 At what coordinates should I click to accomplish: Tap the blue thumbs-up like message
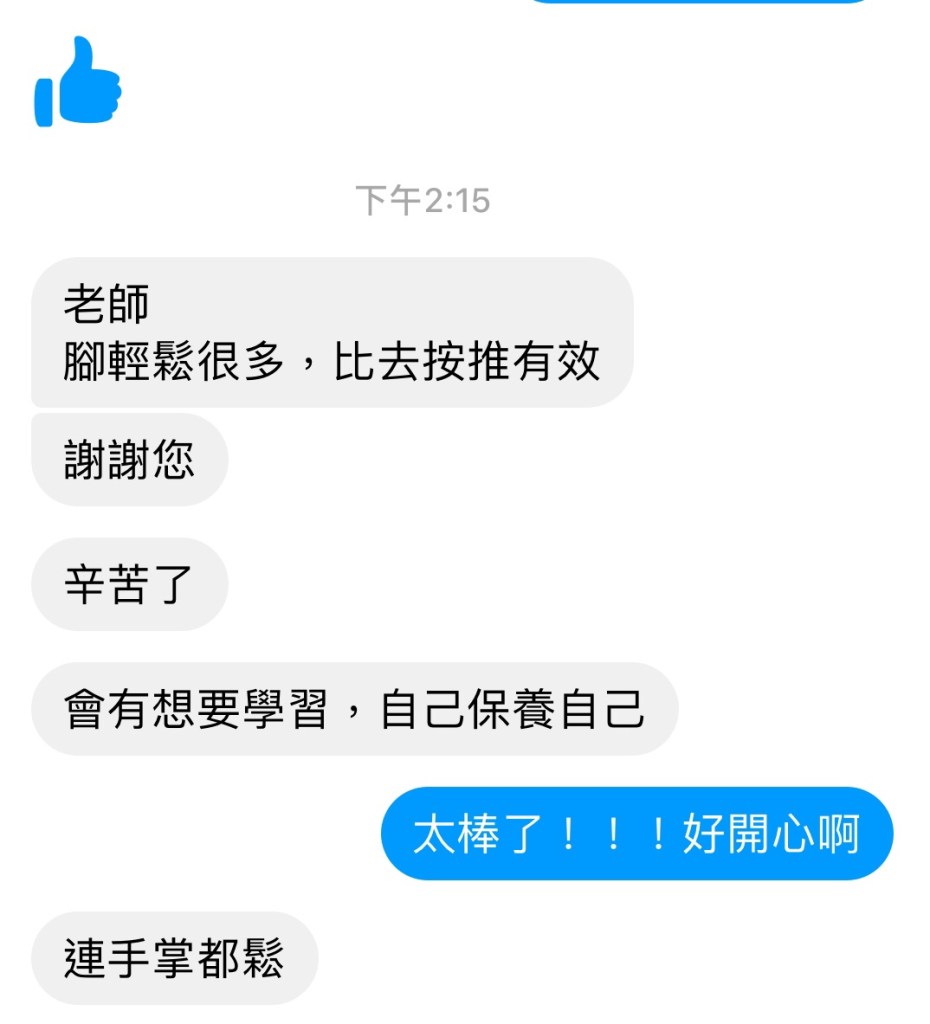pyautogui.click(x=78, y=82)
